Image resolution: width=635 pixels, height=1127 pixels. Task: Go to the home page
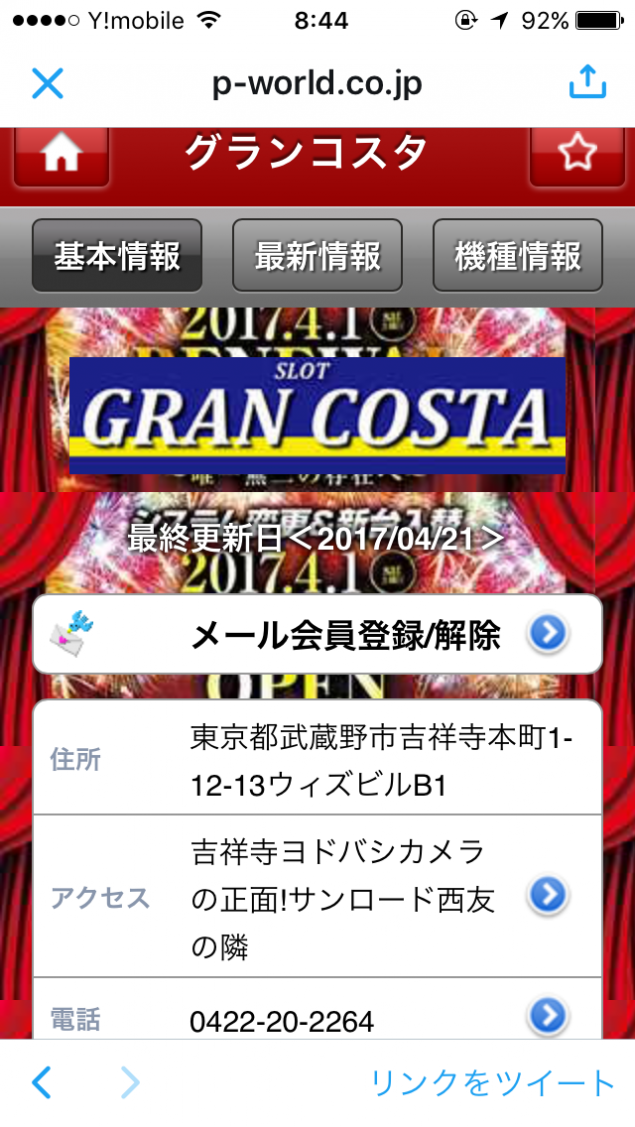click(62, 155)
